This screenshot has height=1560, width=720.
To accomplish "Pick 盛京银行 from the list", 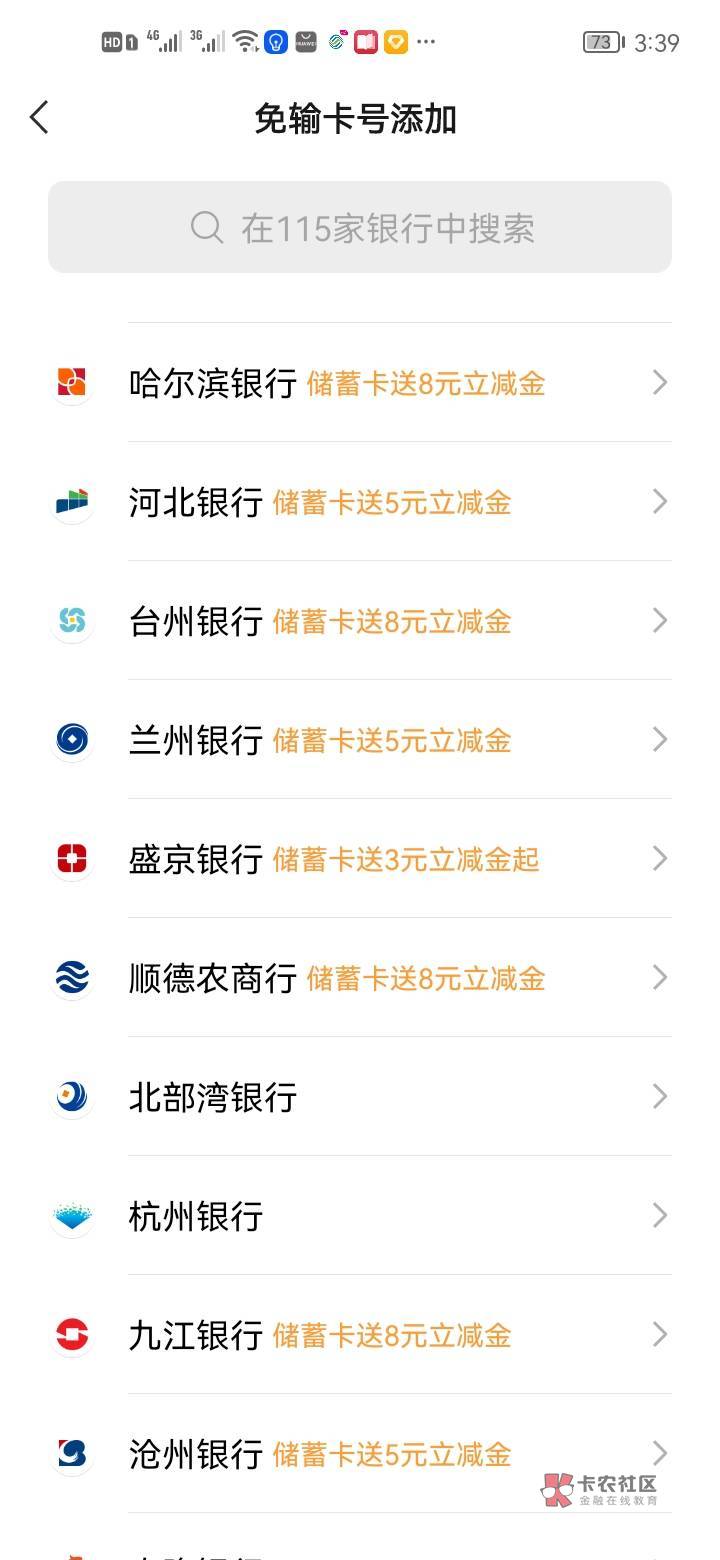I will click(360, 858).
